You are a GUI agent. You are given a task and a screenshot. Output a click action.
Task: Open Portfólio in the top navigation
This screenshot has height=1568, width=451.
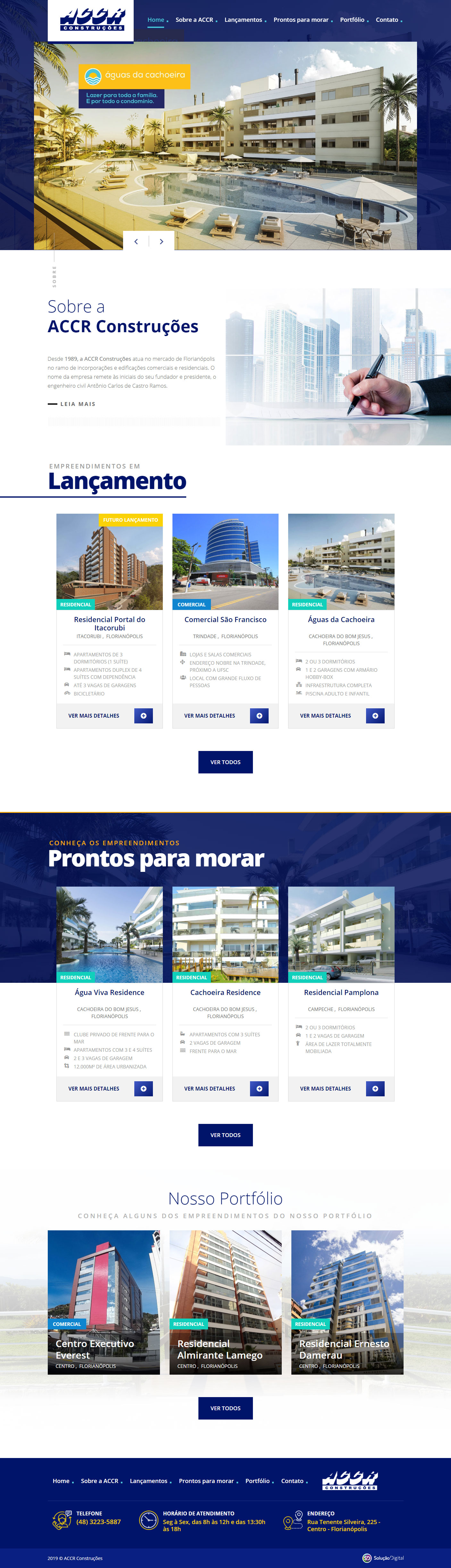tap(352, 20)
